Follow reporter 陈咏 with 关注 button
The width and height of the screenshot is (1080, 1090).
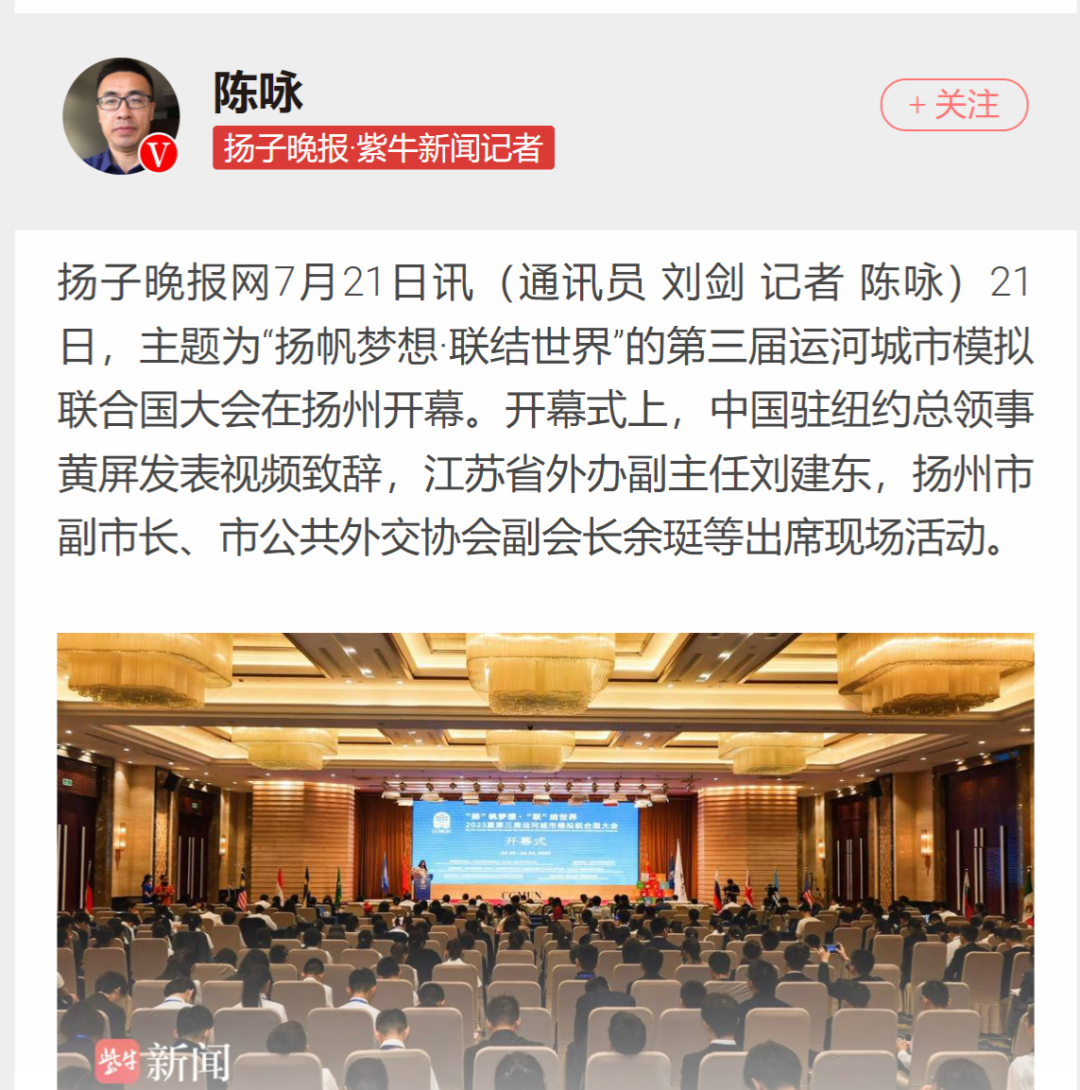[x=953, y=105]
